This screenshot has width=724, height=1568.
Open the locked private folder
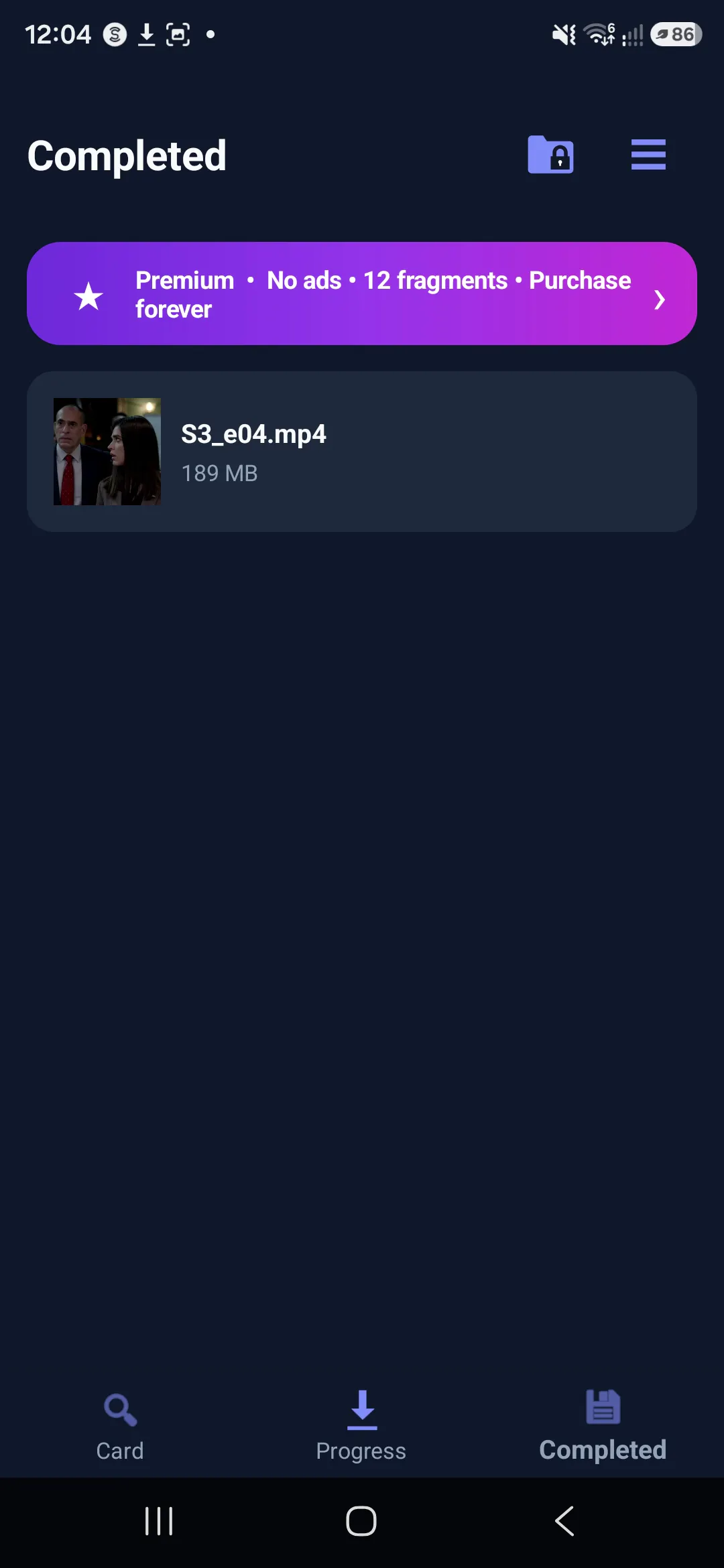click(550, 155)
